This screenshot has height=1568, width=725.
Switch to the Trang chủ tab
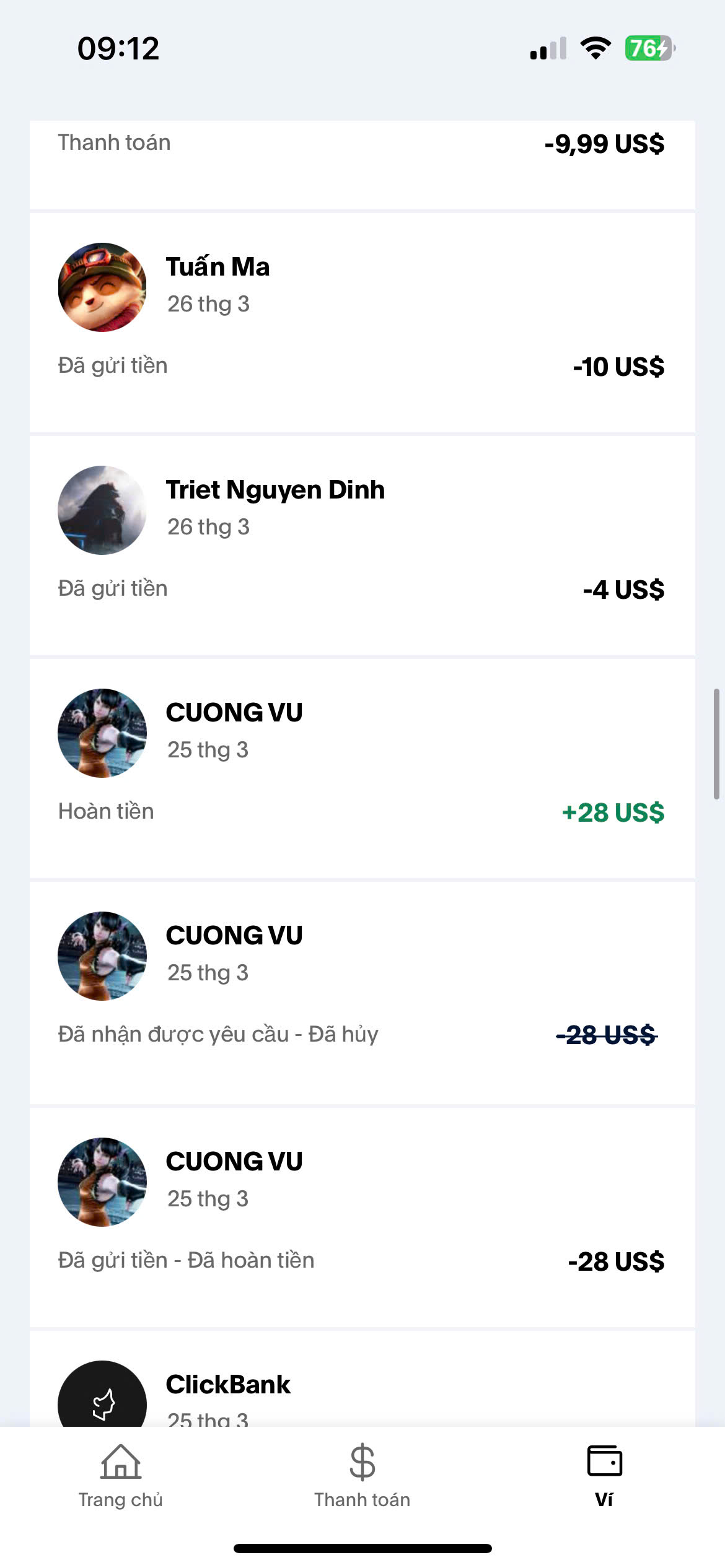click(121, 1476)
